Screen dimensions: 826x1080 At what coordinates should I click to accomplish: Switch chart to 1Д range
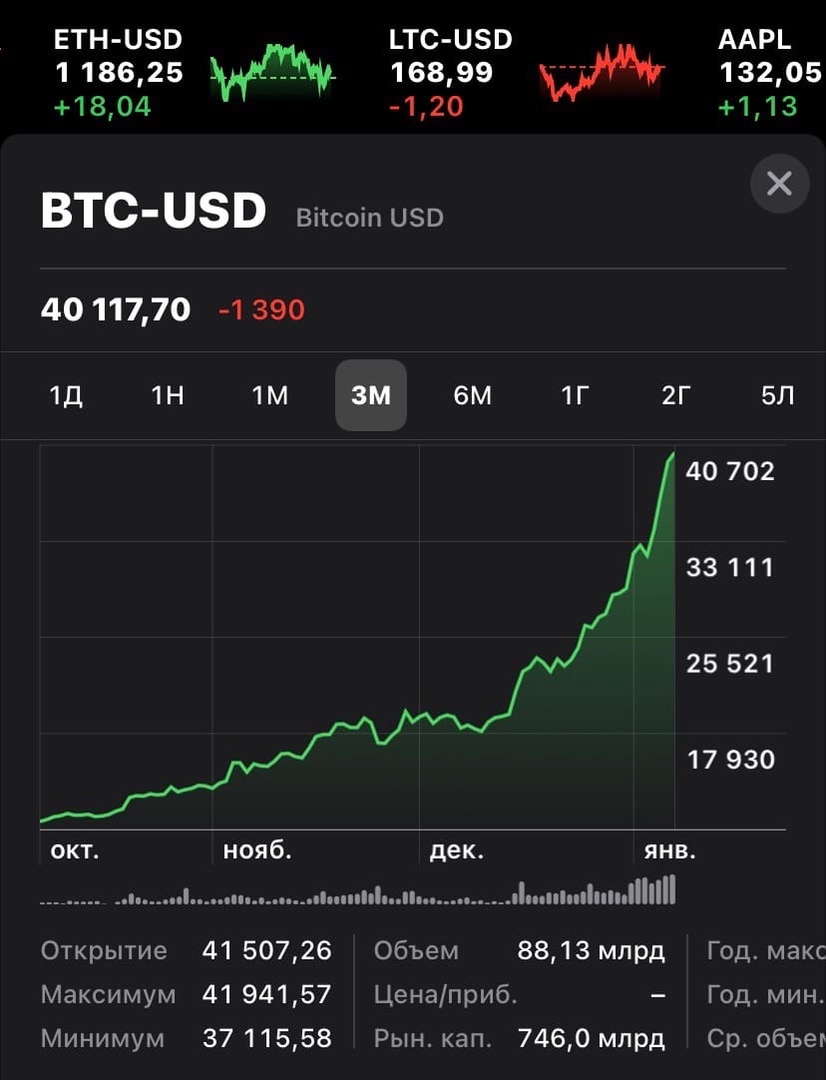pyautogui.click(x=66, y=396)
